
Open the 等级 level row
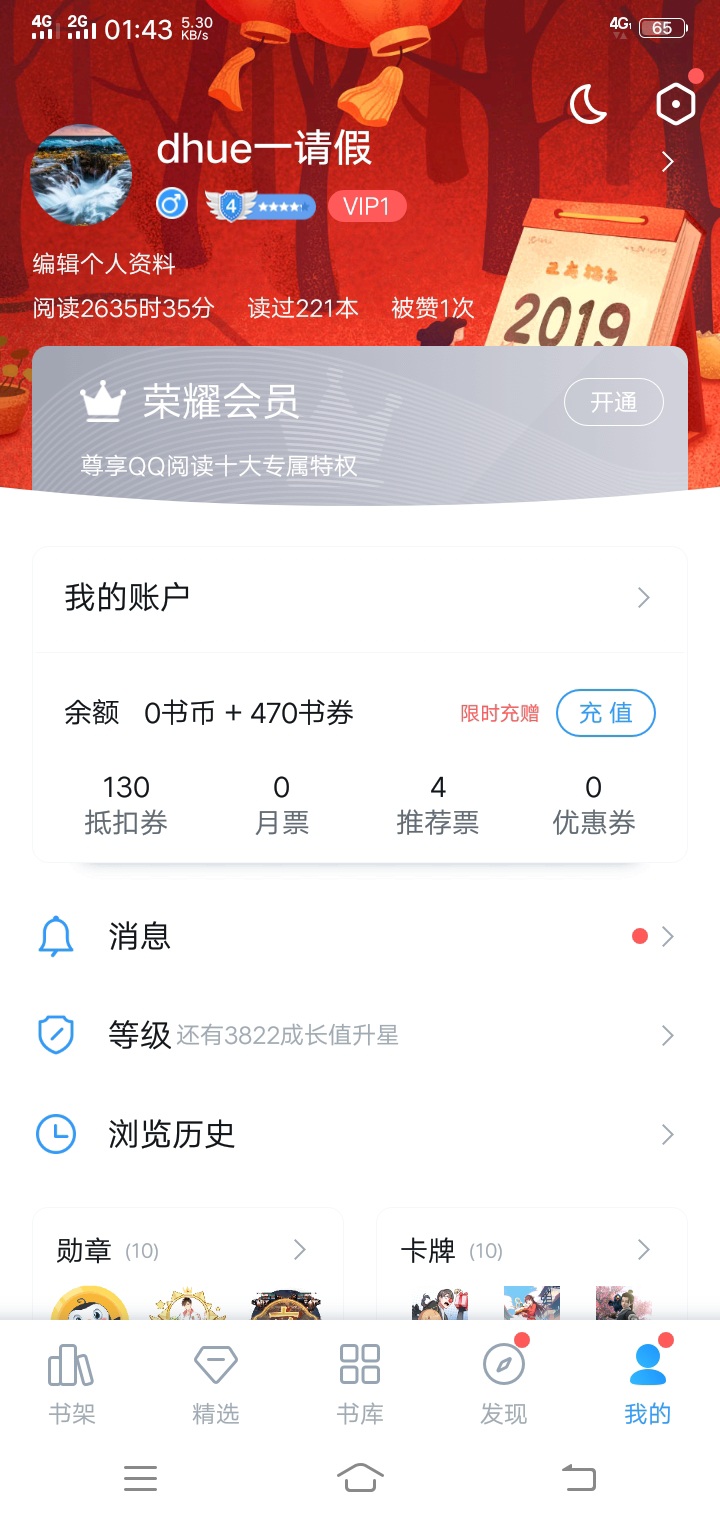tap(360, 1035)
